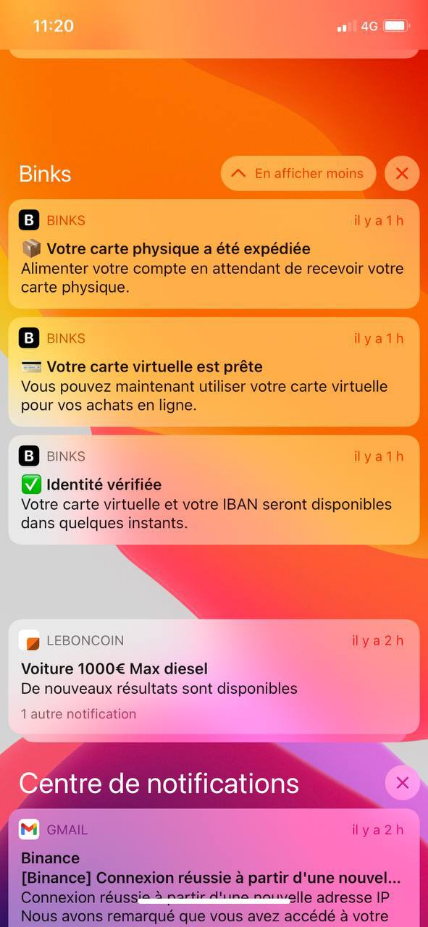The width and height of the screenshot is (428, 927).
Task: Open the Leboncoin Voiture 1000€ notification
Action: pos(214,676)
